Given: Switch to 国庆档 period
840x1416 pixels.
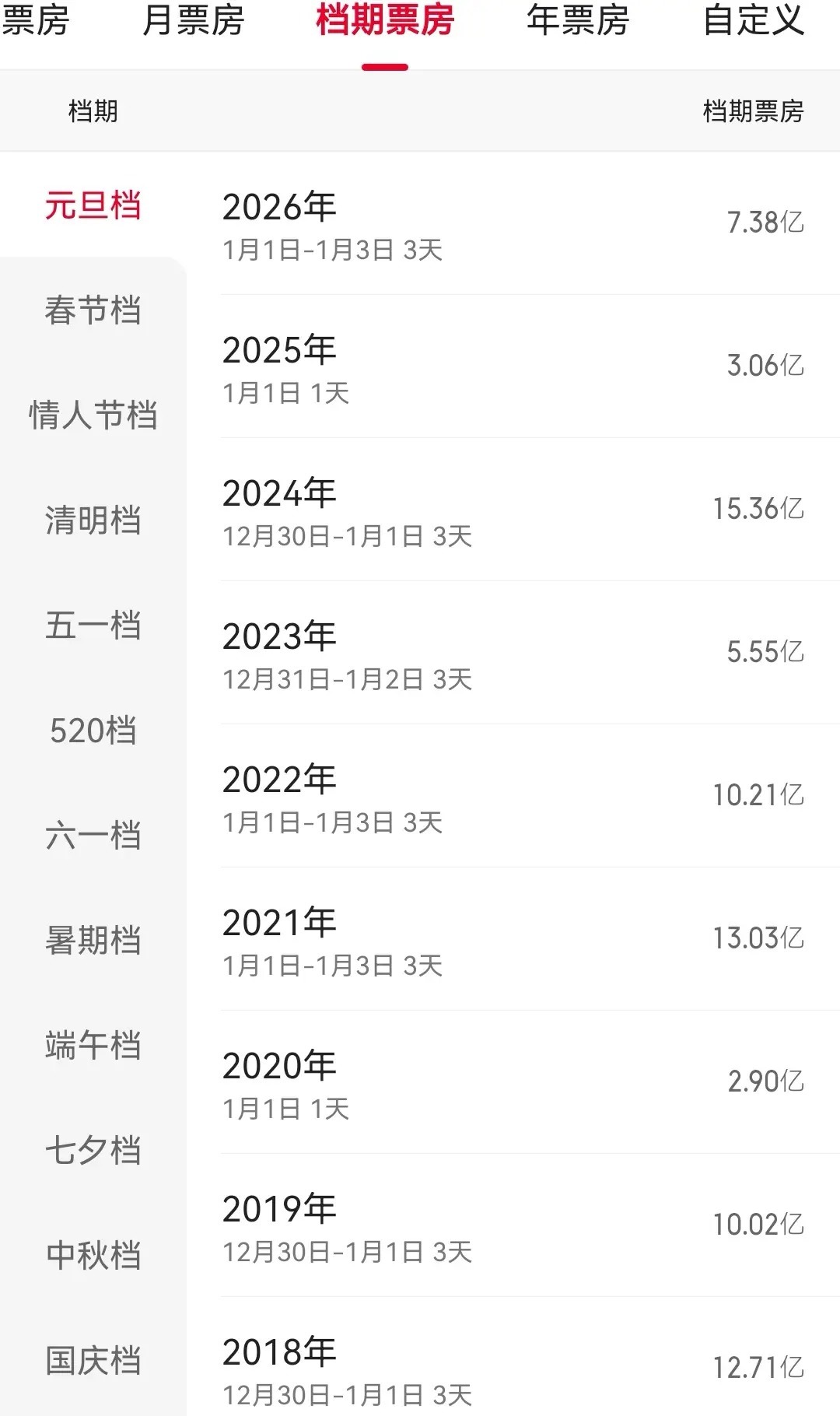Looking at the screenshot, I should point(93,1361).
